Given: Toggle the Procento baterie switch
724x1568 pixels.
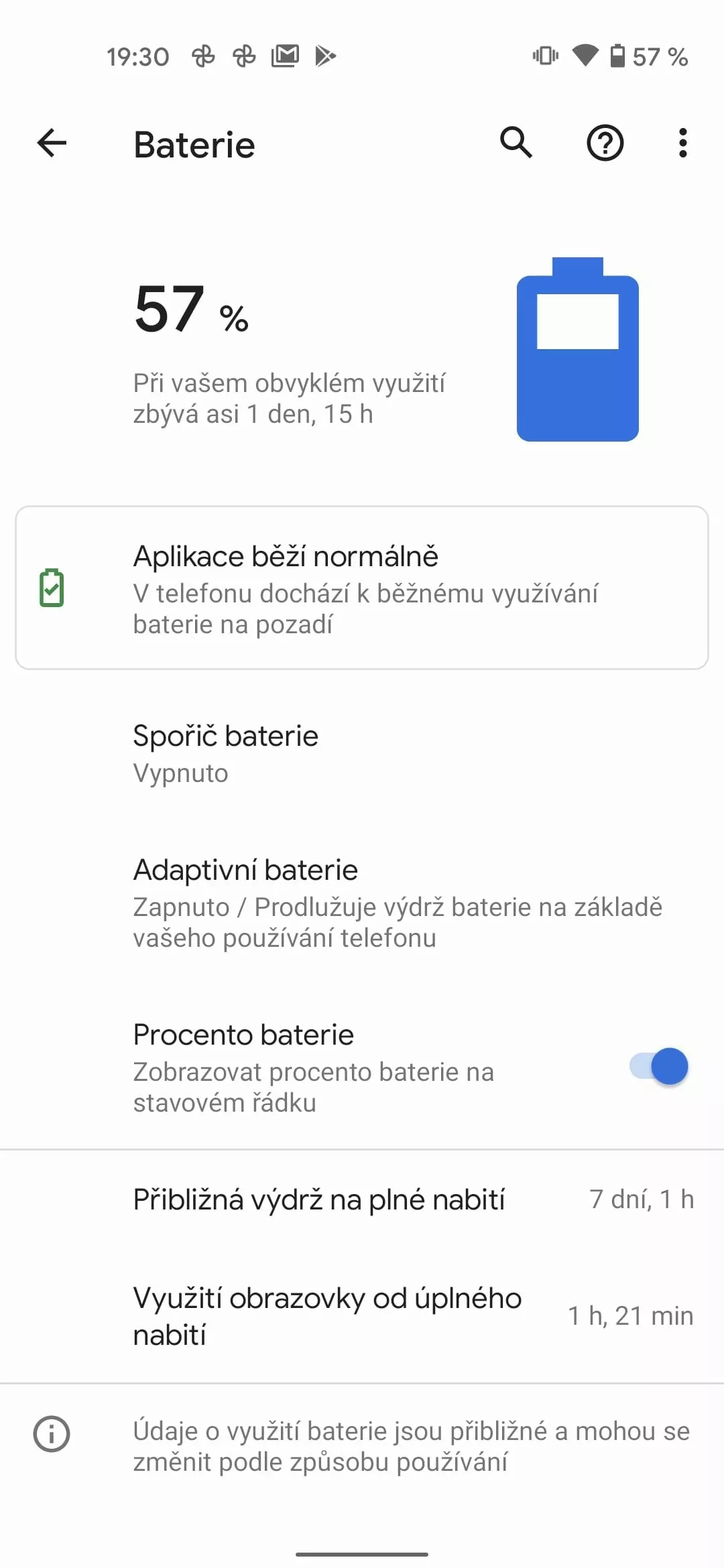Looking at the screenshot, I should pos(658,1066).
